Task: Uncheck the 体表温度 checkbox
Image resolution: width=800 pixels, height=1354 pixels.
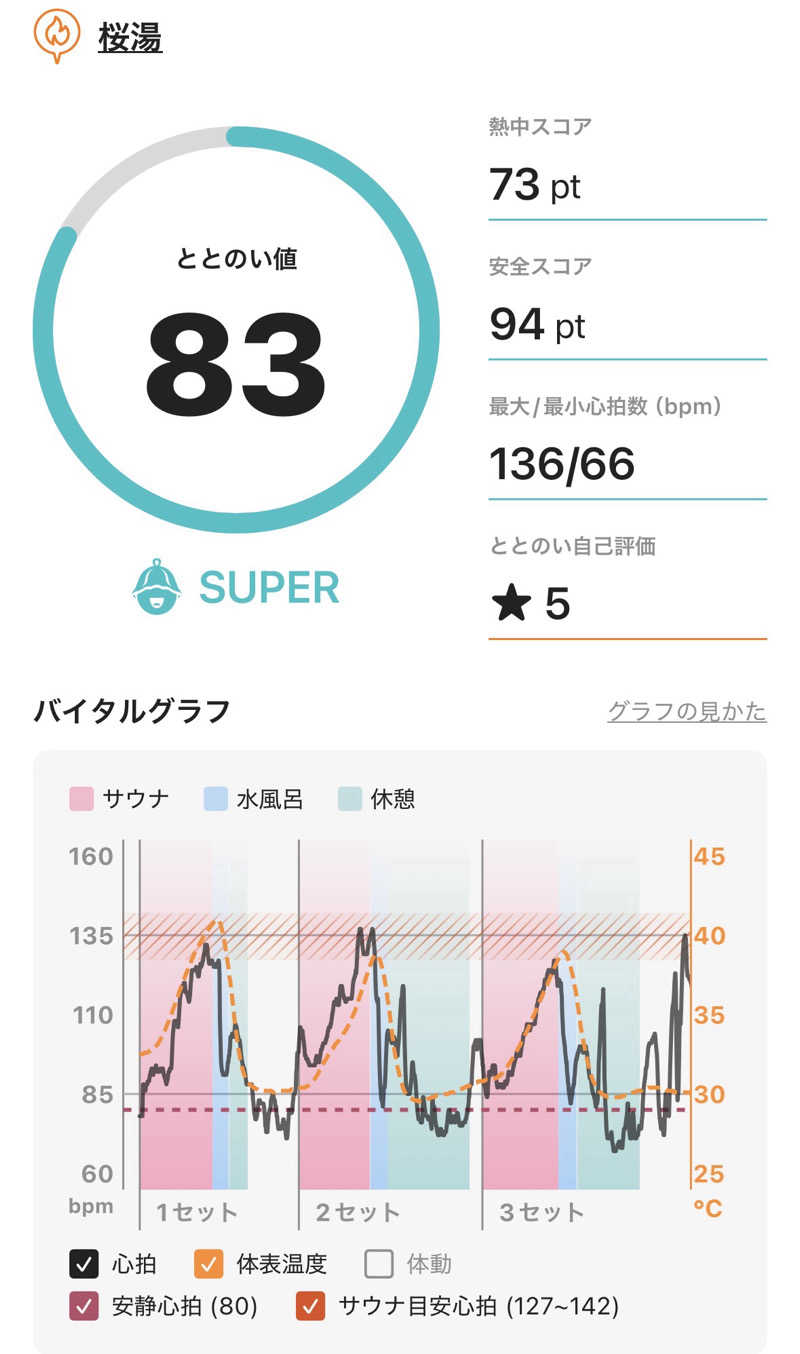Action: coord(208,1264)
